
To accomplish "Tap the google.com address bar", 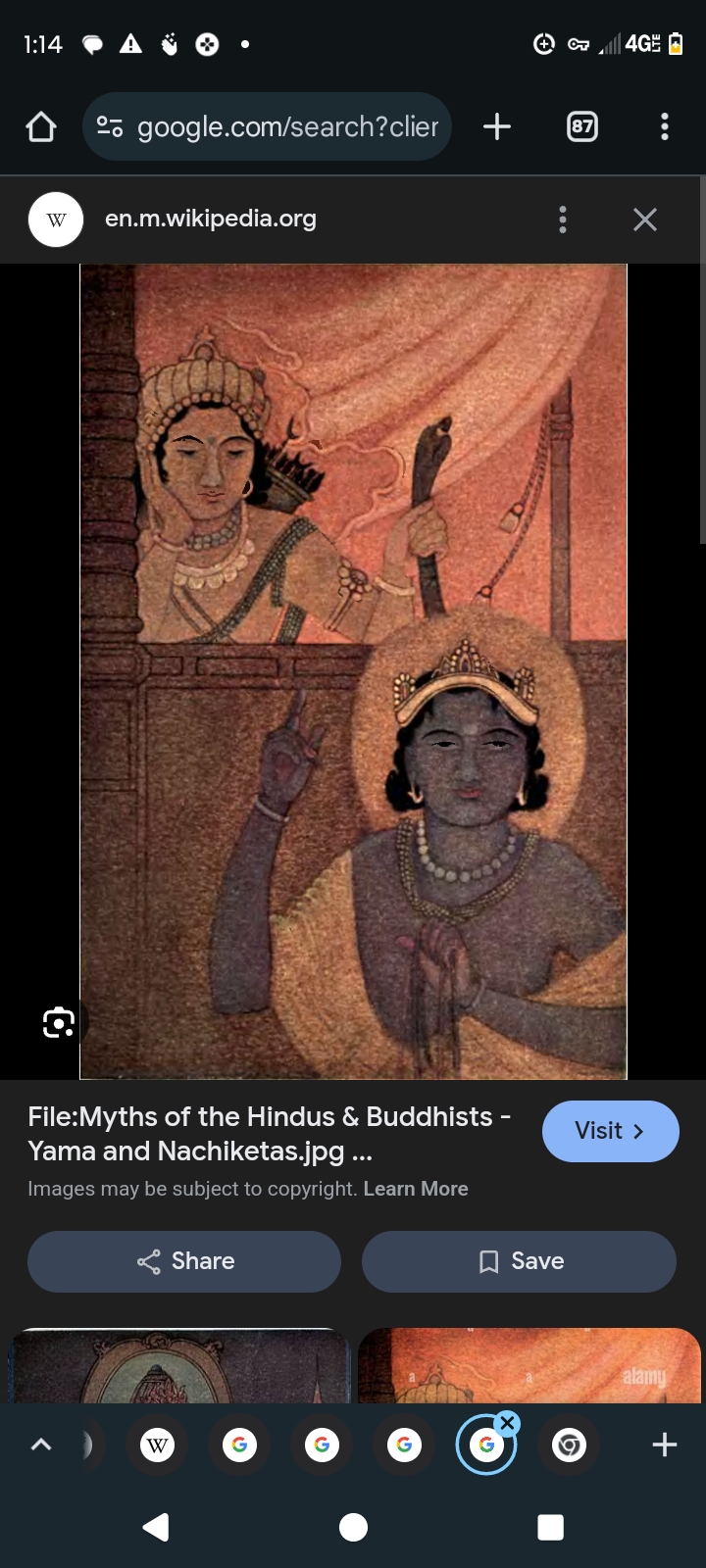I will [267, 126].
